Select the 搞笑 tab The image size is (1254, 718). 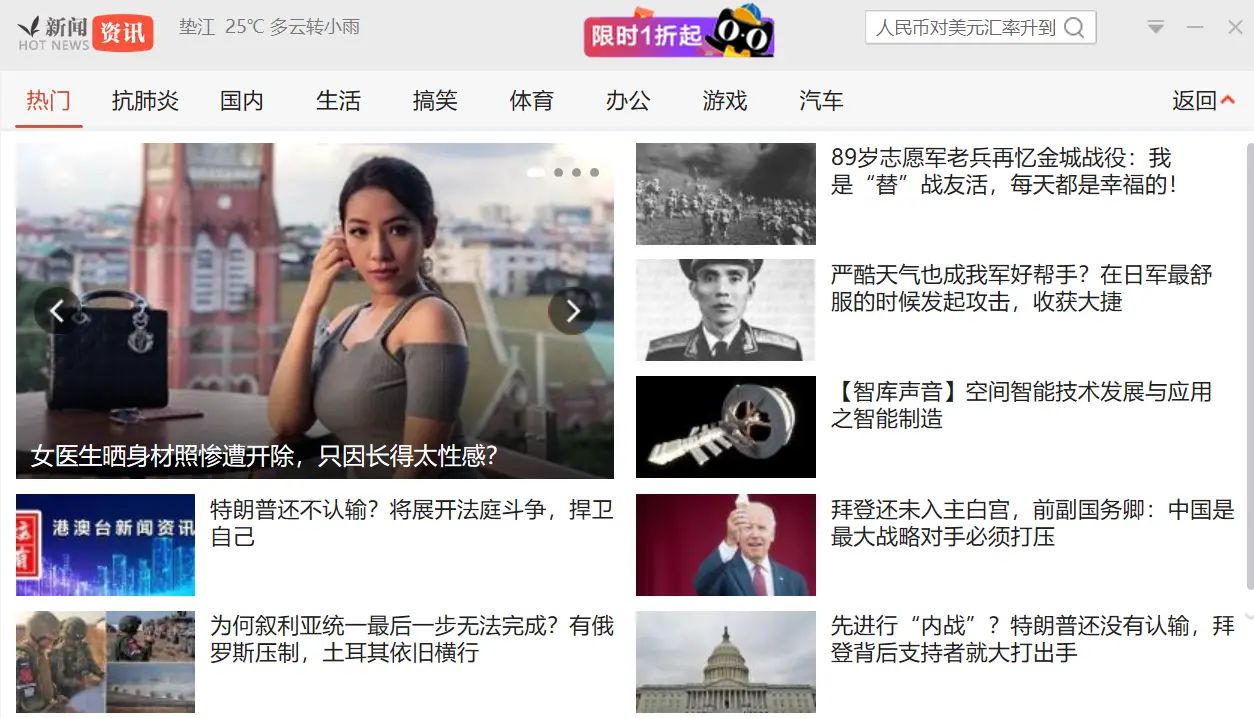pos(435,101)
